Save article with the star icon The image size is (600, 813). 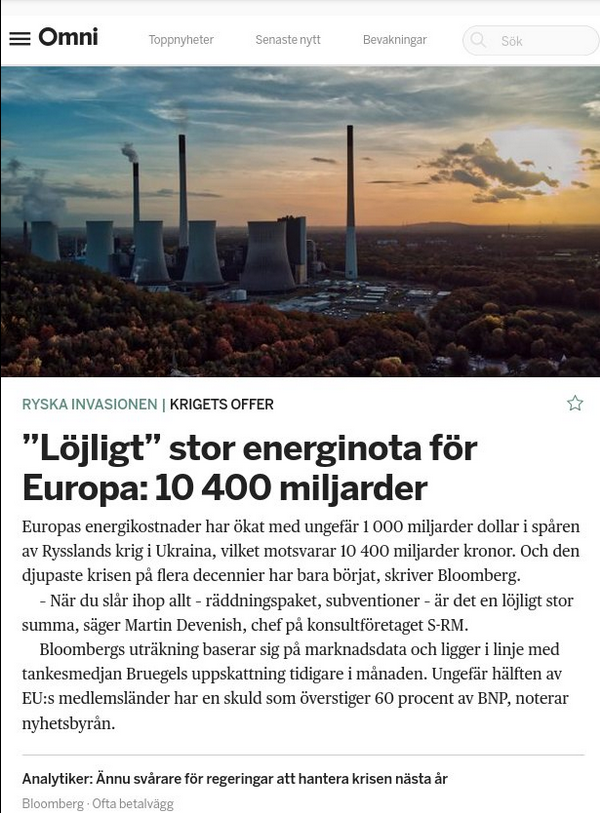click(575, 403)
